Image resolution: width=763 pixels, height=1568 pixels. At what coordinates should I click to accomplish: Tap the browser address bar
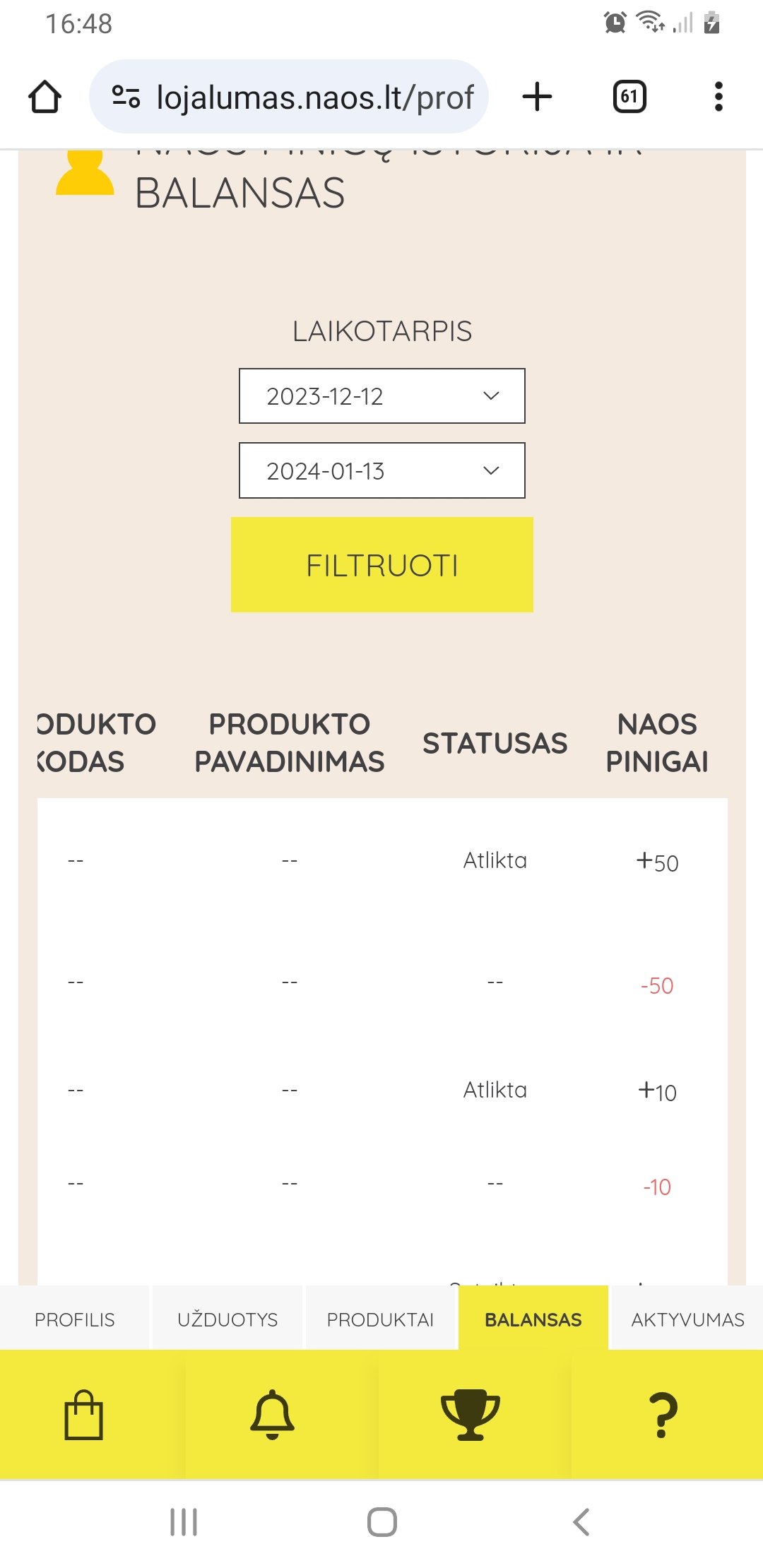(x=289, y=97)
